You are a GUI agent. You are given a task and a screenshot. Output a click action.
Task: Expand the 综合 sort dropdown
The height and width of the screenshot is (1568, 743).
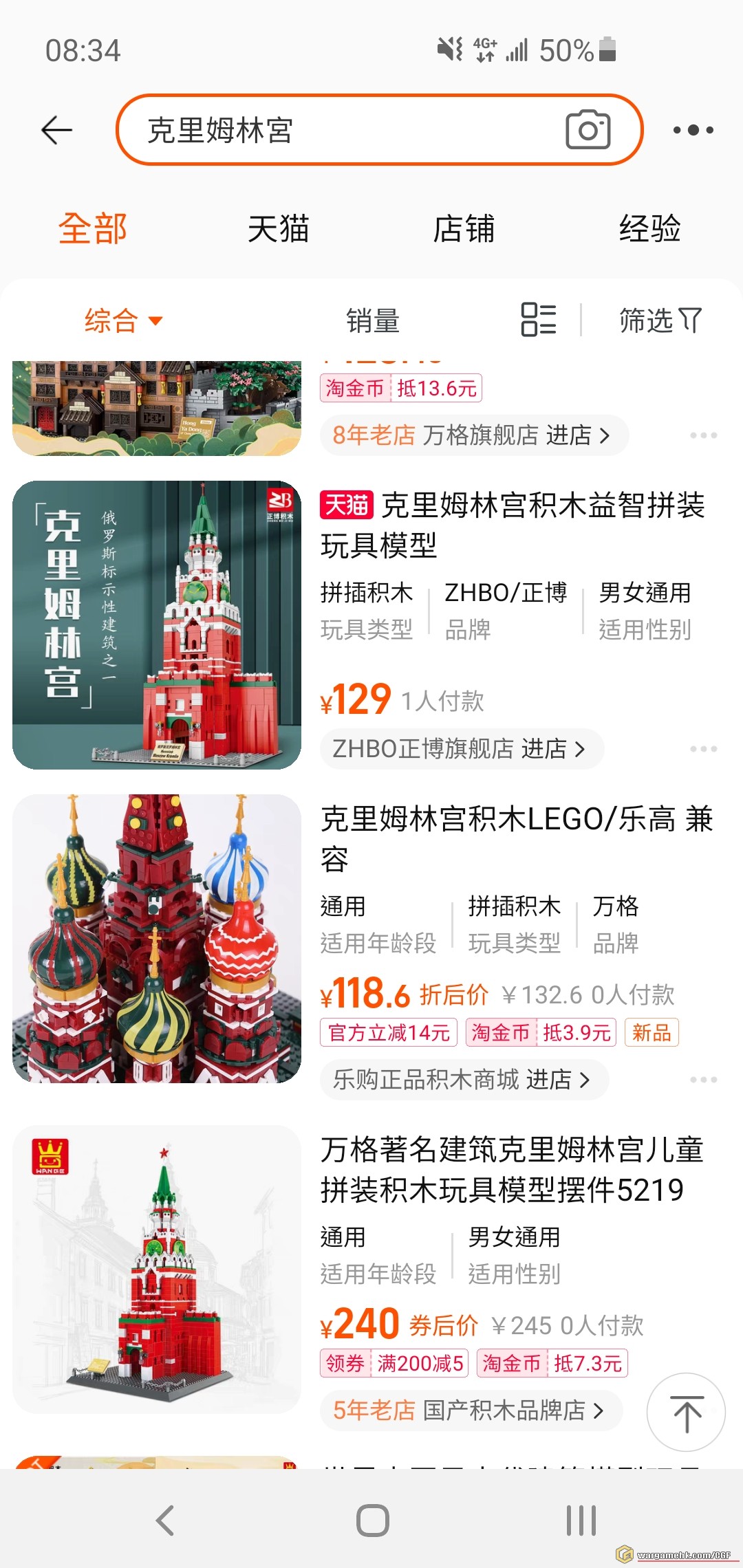[122, 320]
